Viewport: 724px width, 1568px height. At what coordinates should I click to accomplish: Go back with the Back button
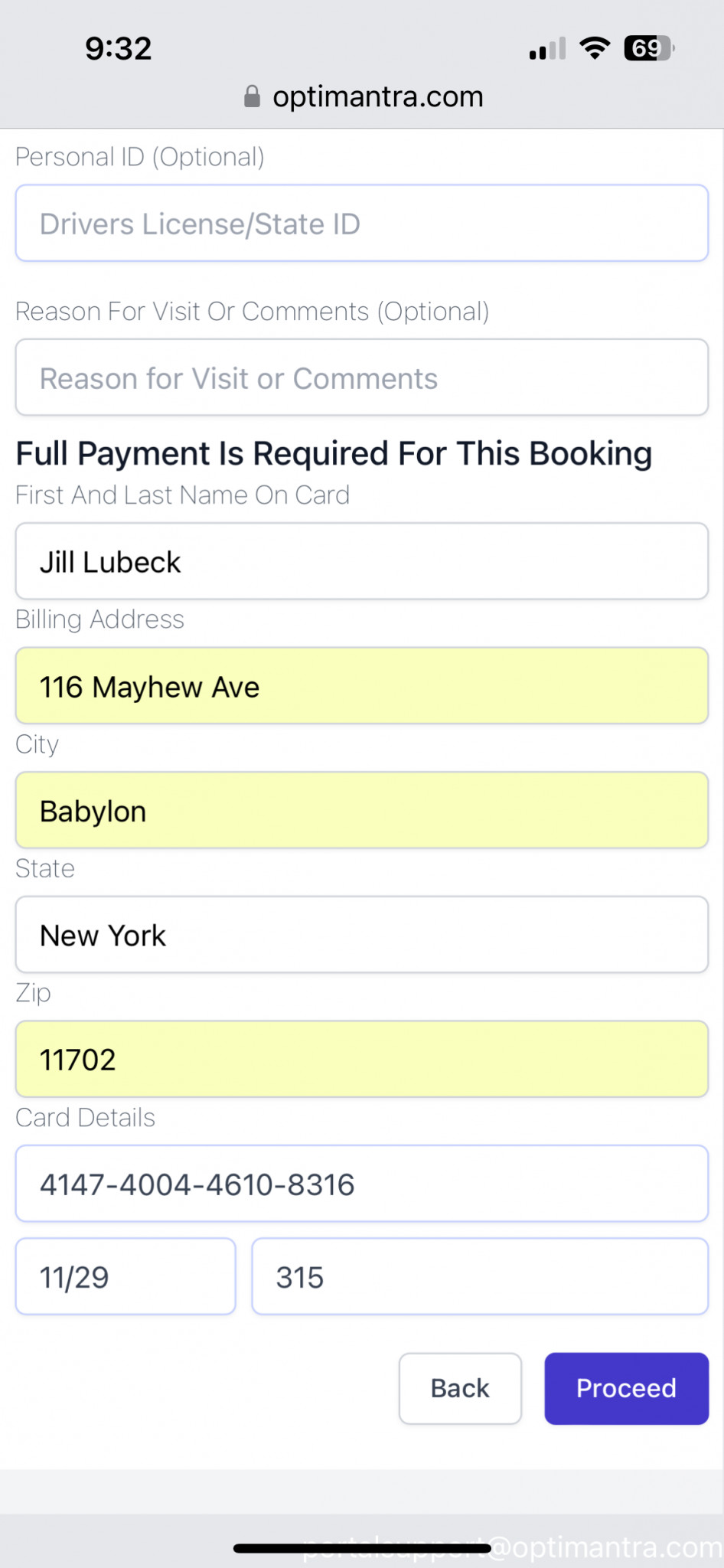[x=460, y=1389]
